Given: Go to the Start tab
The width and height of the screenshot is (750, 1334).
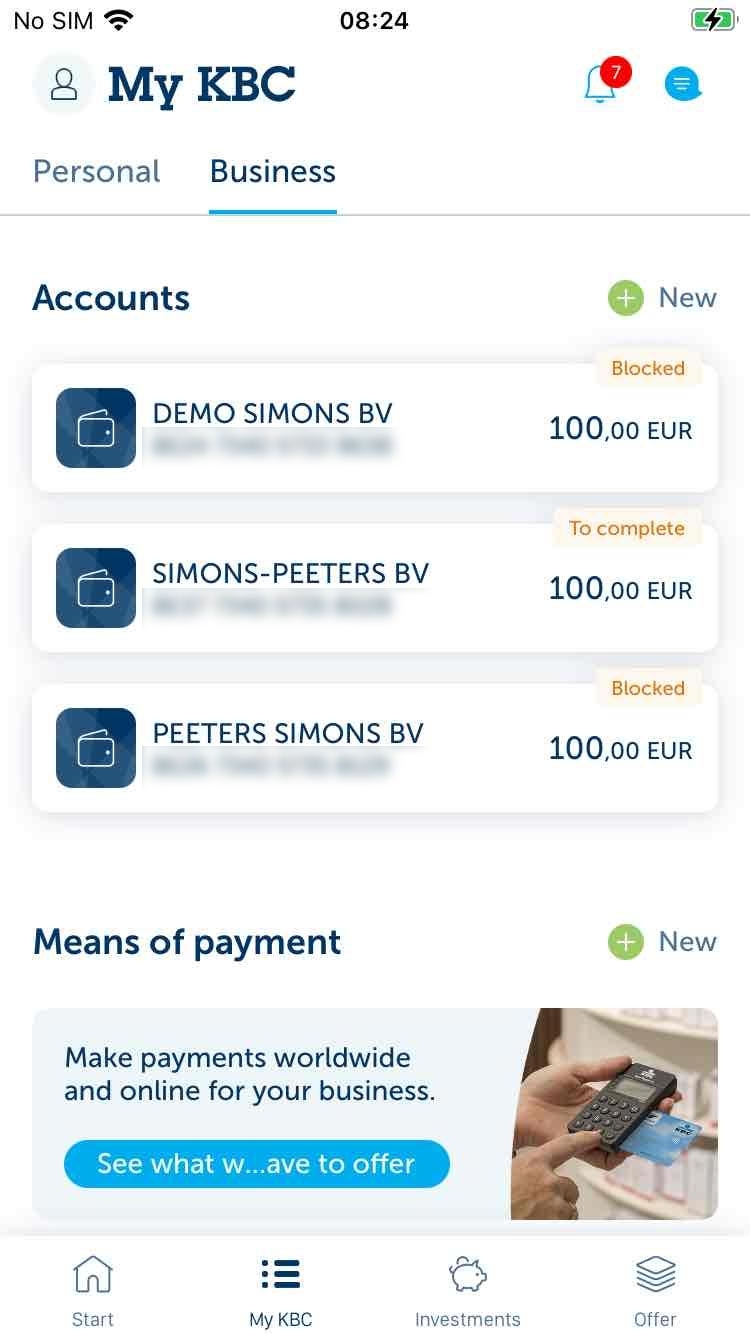Looking at the screenshot, I should pyautogui.click(x=93, y=1291).
